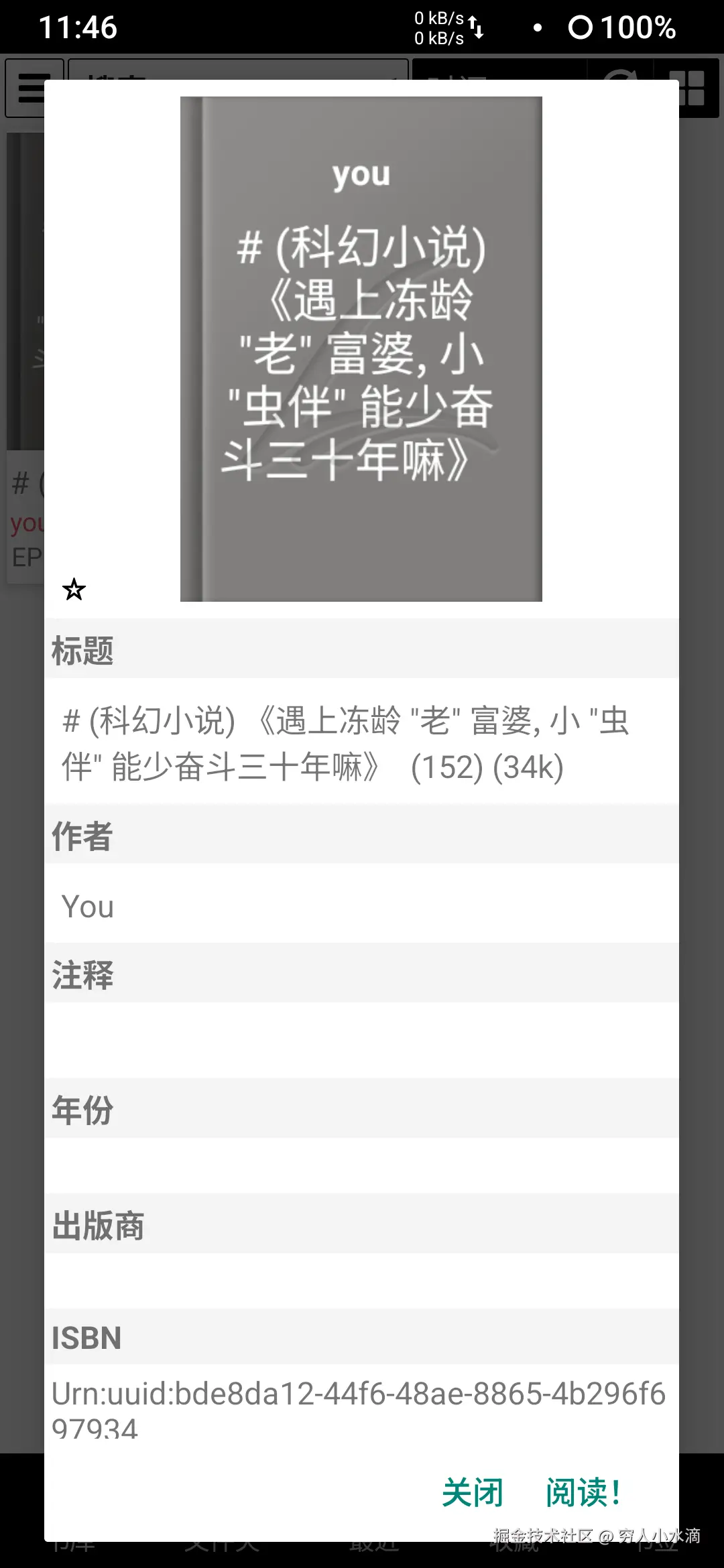This screenshot has height=1568, width=724.
Task: Tap the book cover thumbnail
Action: tap(361, 348)
